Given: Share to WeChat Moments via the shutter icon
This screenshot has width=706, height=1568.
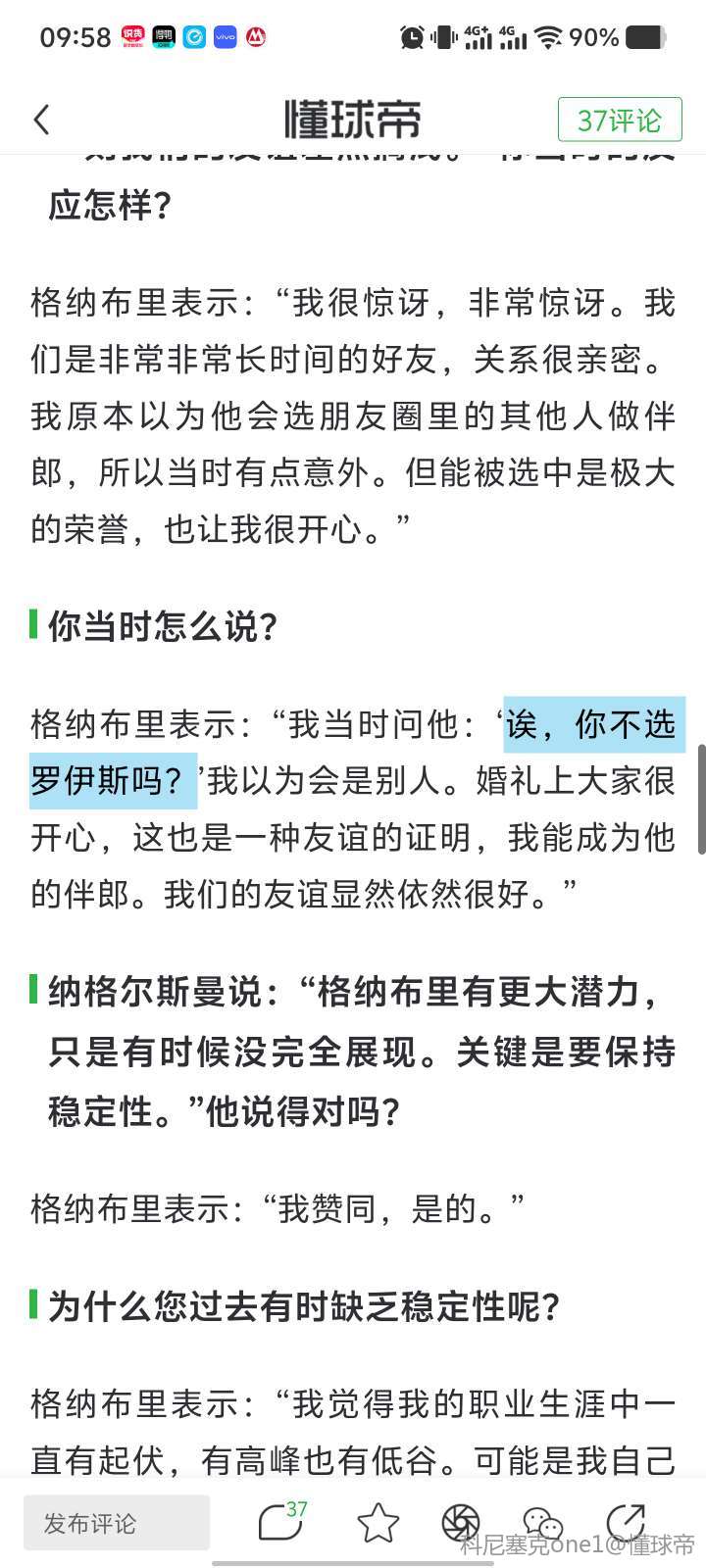Looking at the screenshot, I should tap(460, 1523).
